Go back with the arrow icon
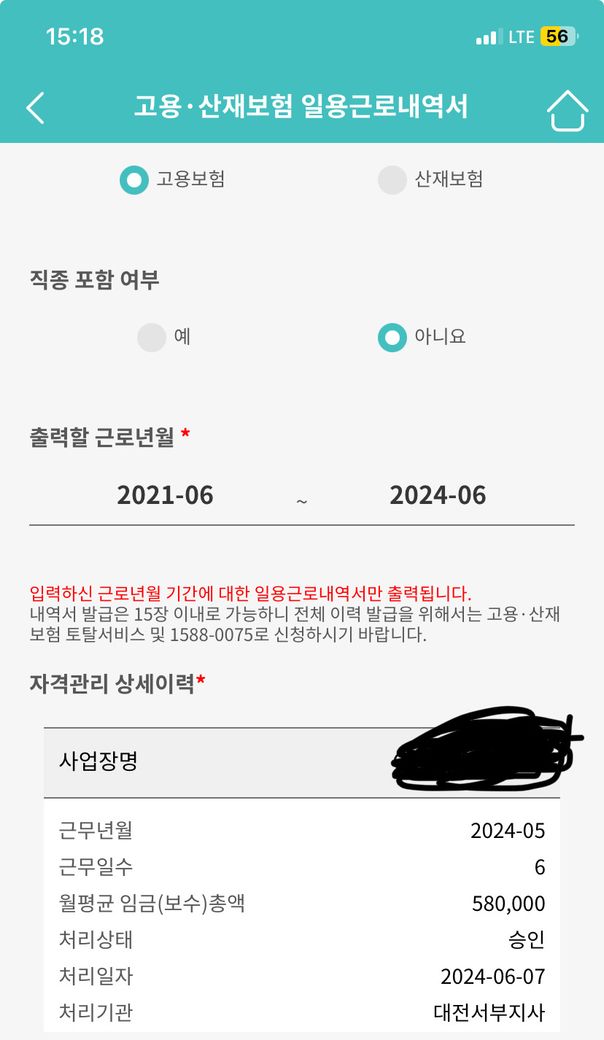 35,108
